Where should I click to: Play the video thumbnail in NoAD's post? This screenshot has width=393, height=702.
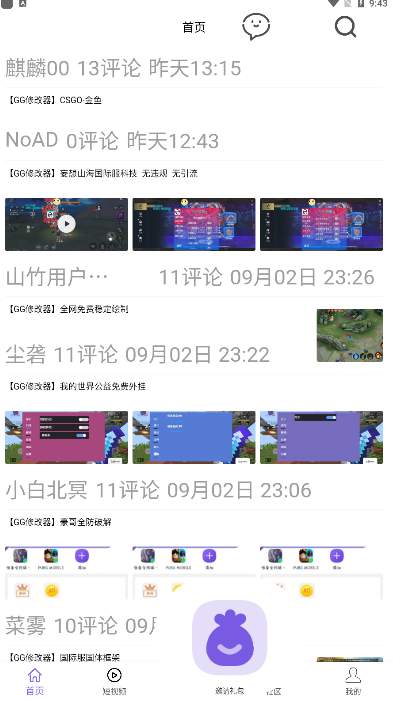66,224
